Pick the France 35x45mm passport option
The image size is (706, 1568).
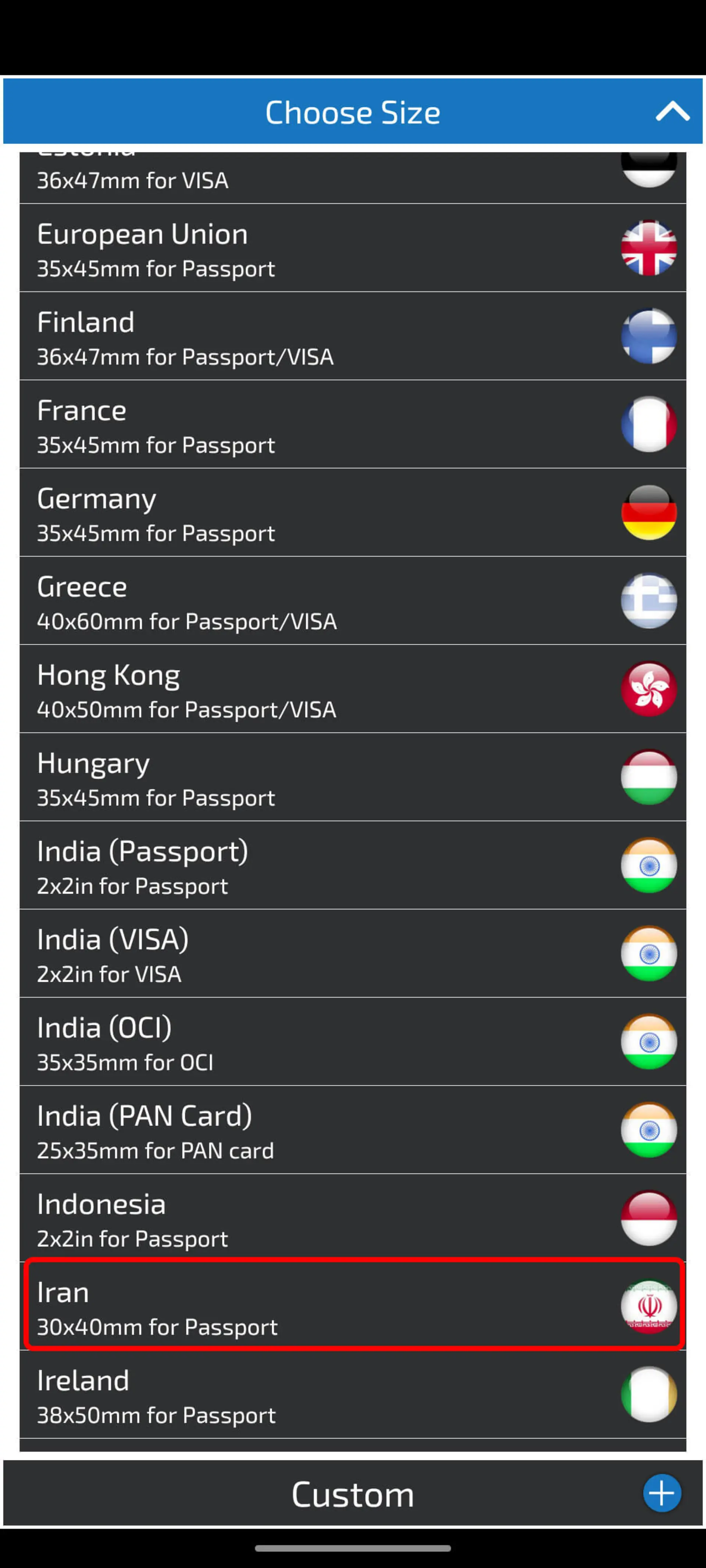pos(353,424)
